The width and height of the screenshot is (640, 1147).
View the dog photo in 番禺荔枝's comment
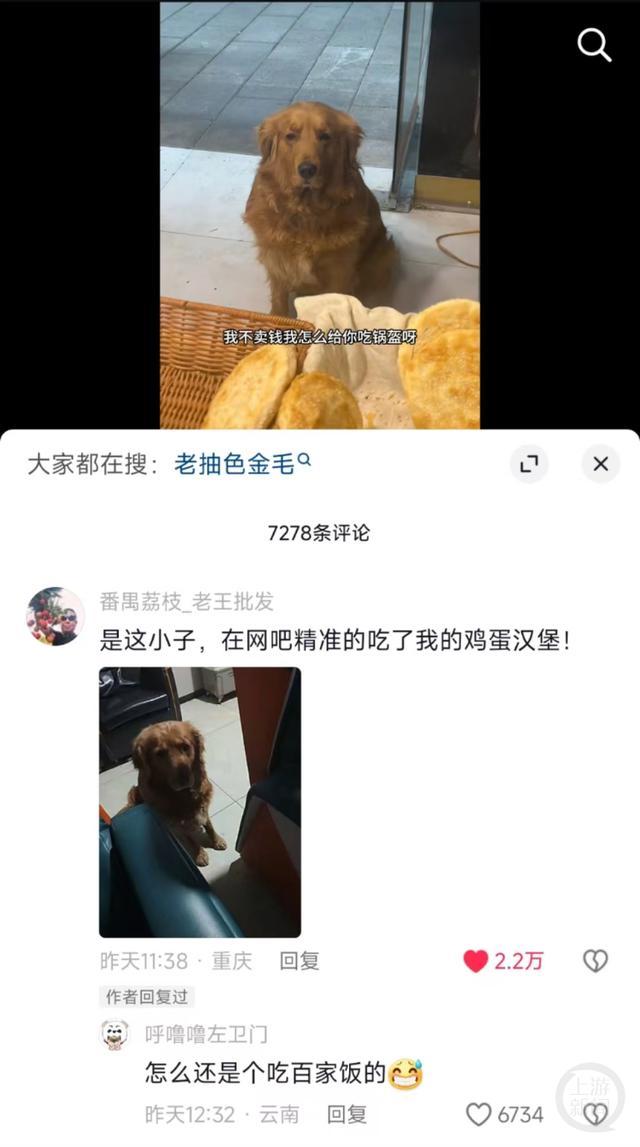pos(200,802)
